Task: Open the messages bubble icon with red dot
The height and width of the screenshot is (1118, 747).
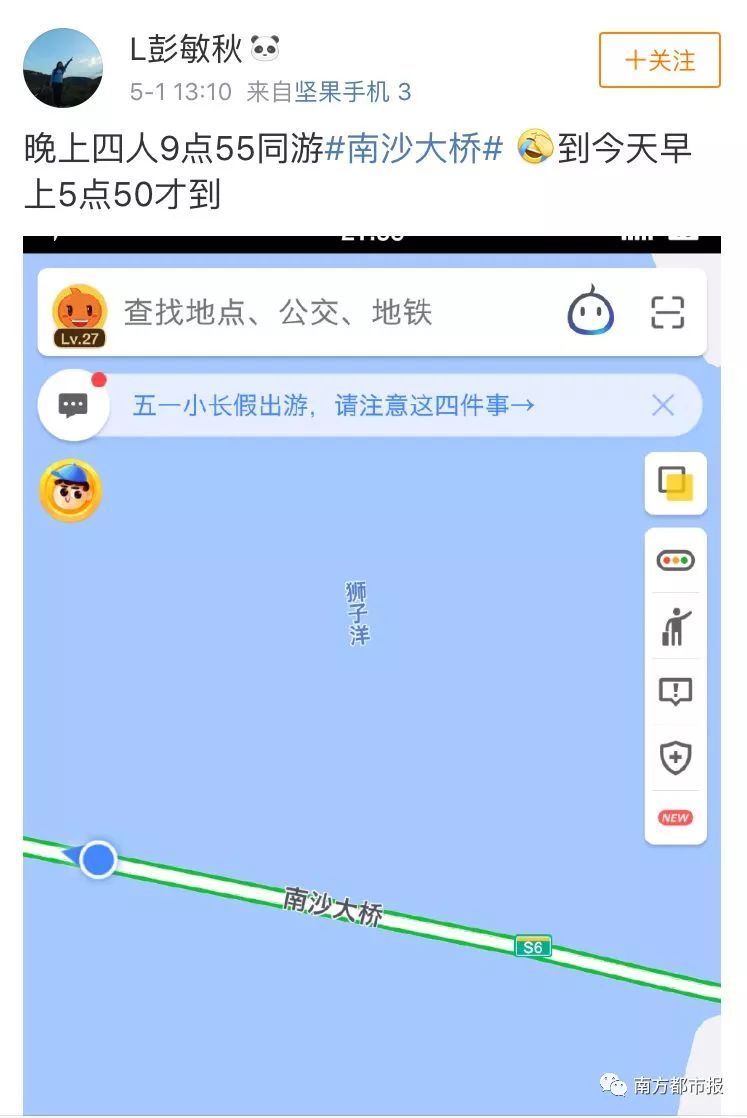Action: point(70,403)
